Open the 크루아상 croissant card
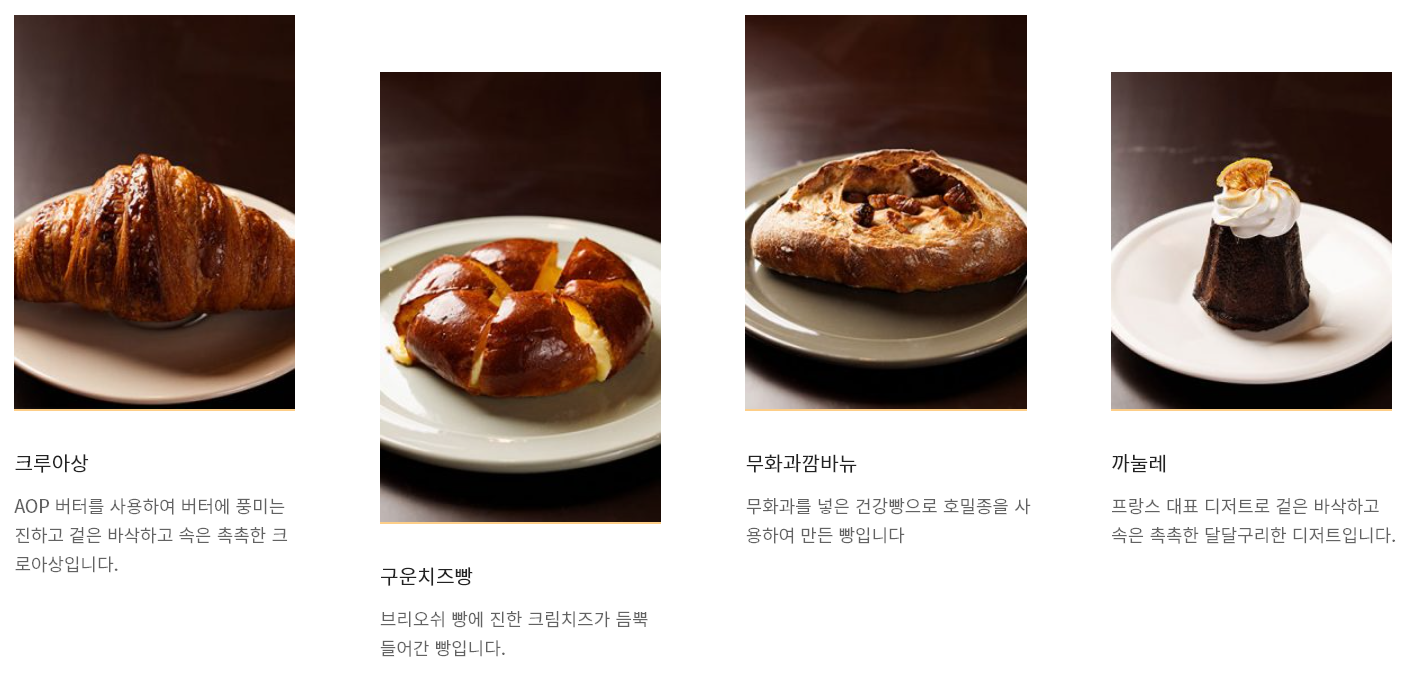Screen dimensions: 1424x684 pyautogui.click(x=154, y=212)
